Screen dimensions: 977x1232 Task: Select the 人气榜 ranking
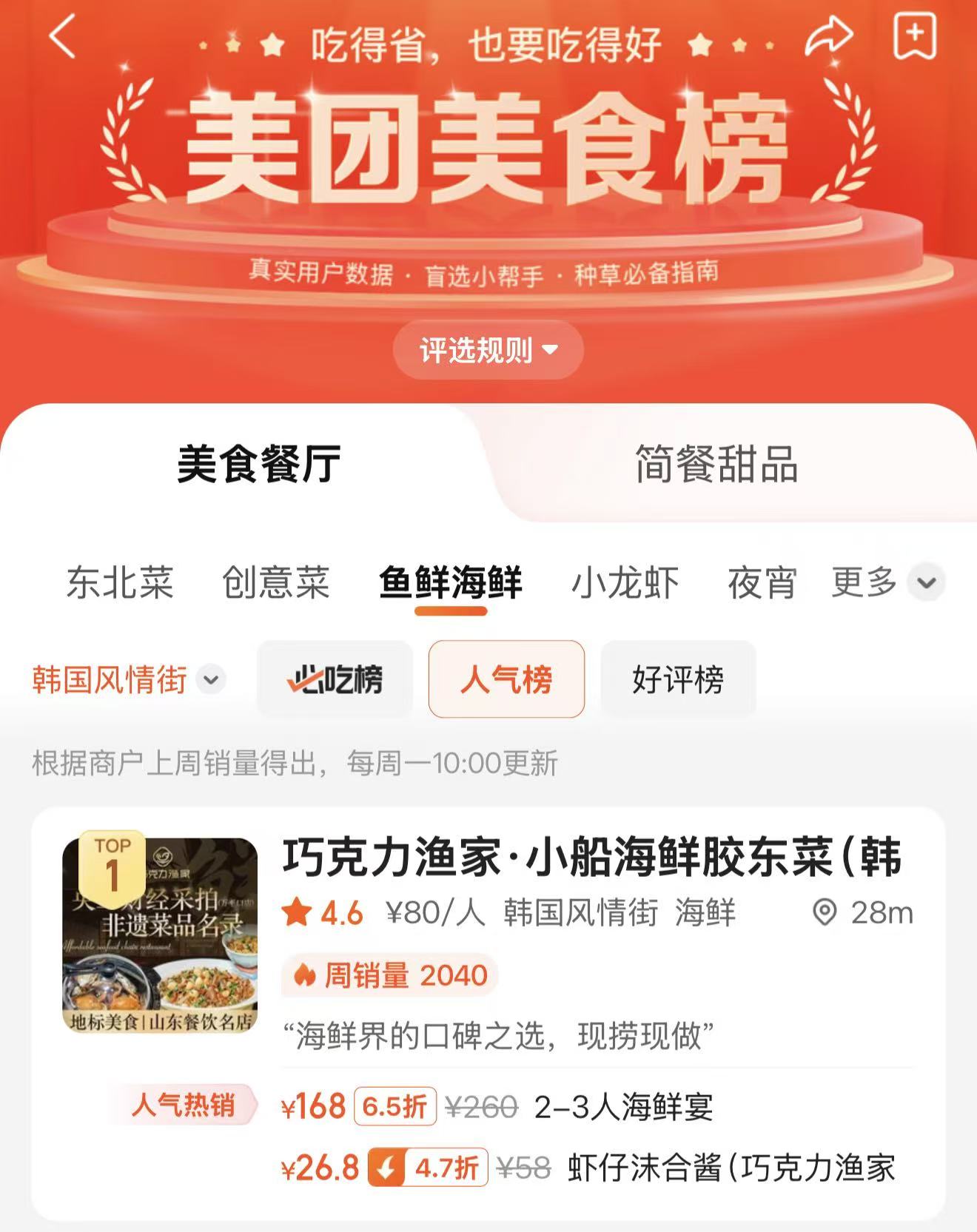[506, 679]
